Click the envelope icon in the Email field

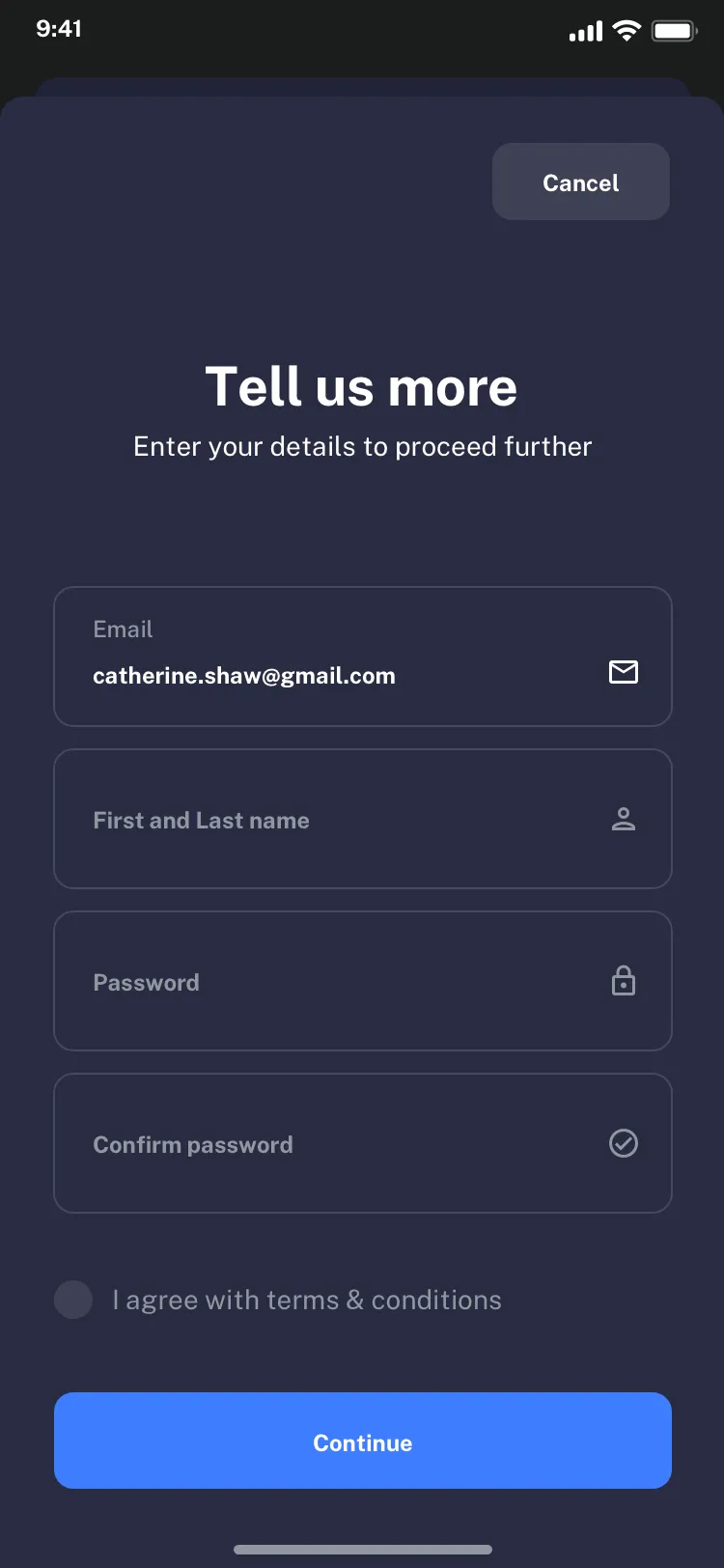click(624, 673)
